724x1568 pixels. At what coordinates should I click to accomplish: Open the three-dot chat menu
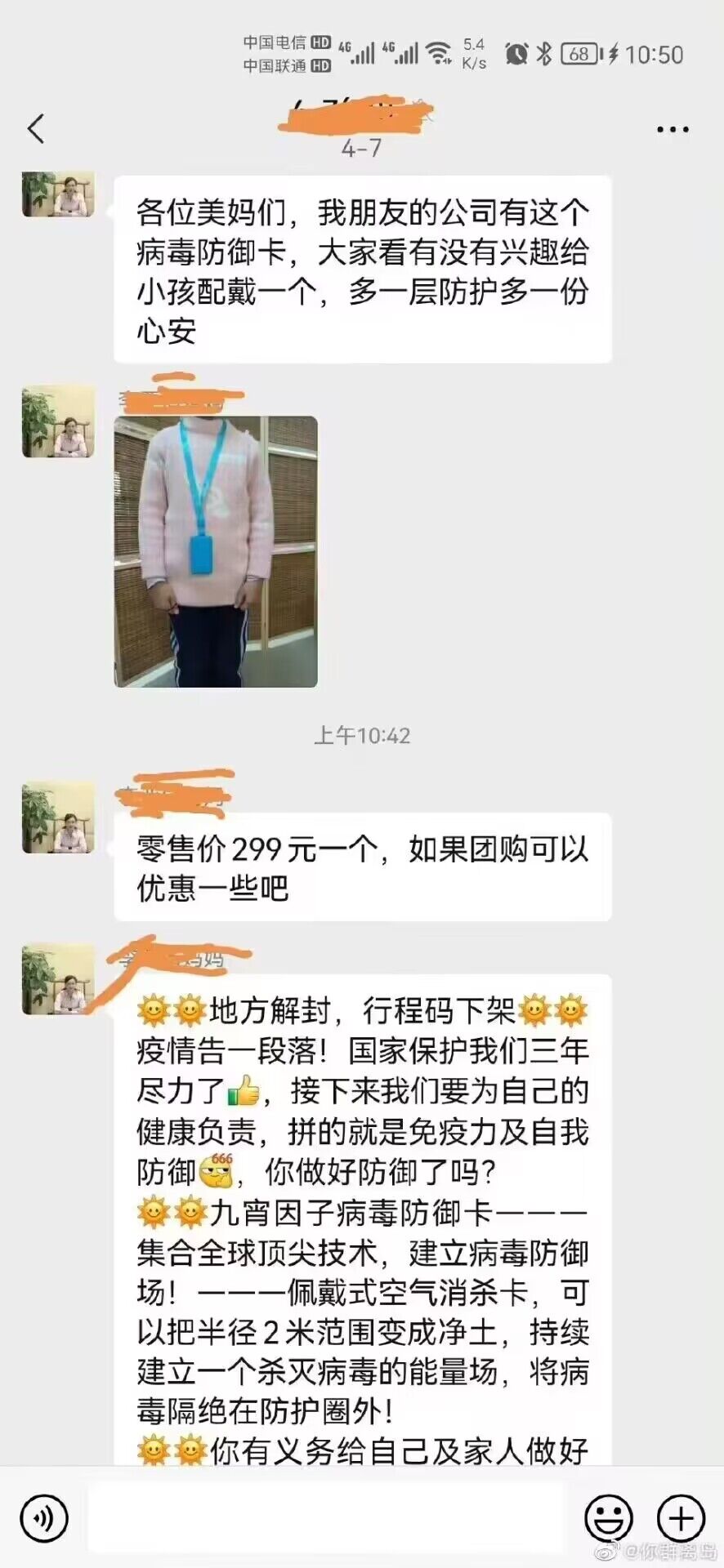coord(673,129)
